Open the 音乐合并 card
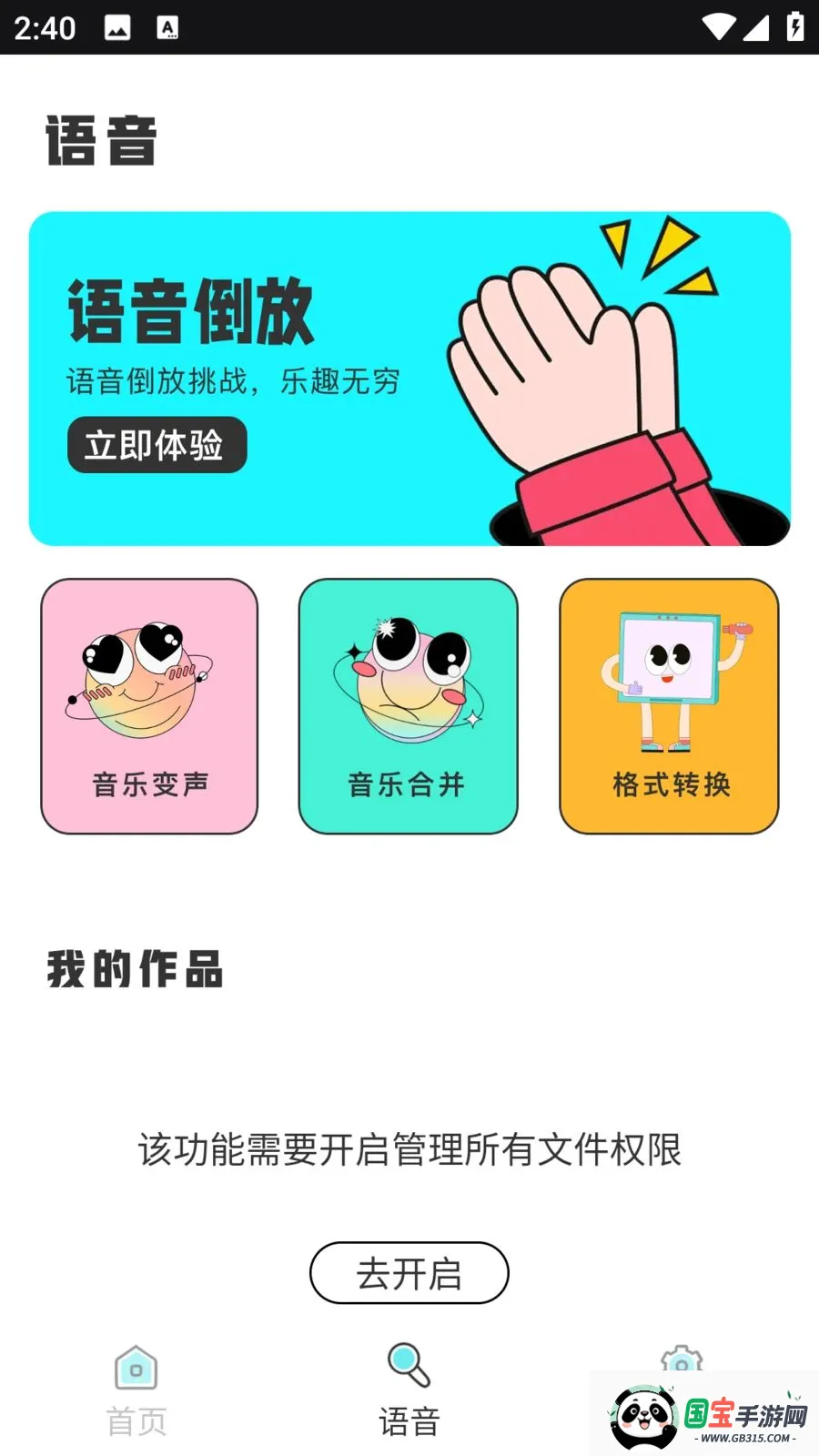The height and width of the screenshot is (1456, 819). (x=408, y=706)
